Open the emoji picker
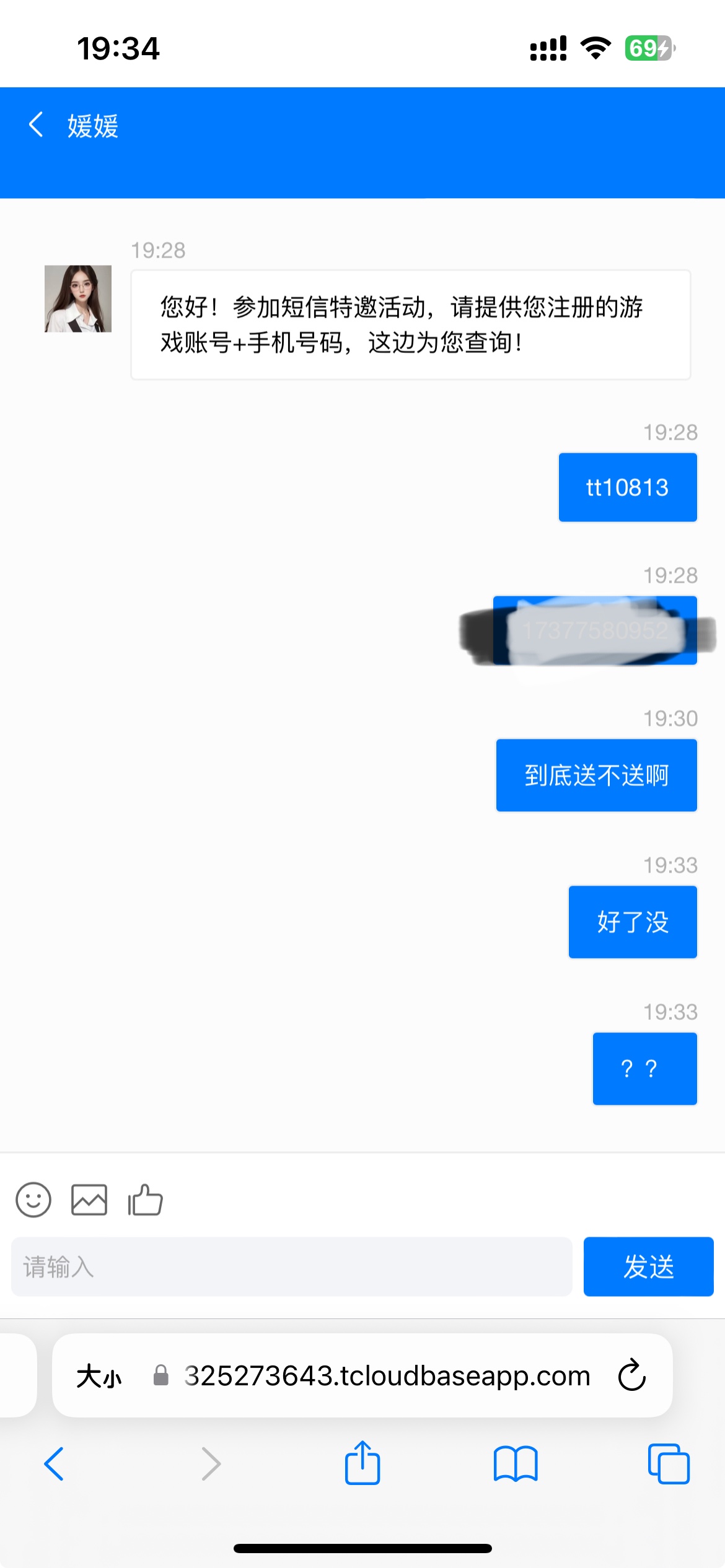The height and width of the screenshot is (1568, 725). pos(33,1200)
